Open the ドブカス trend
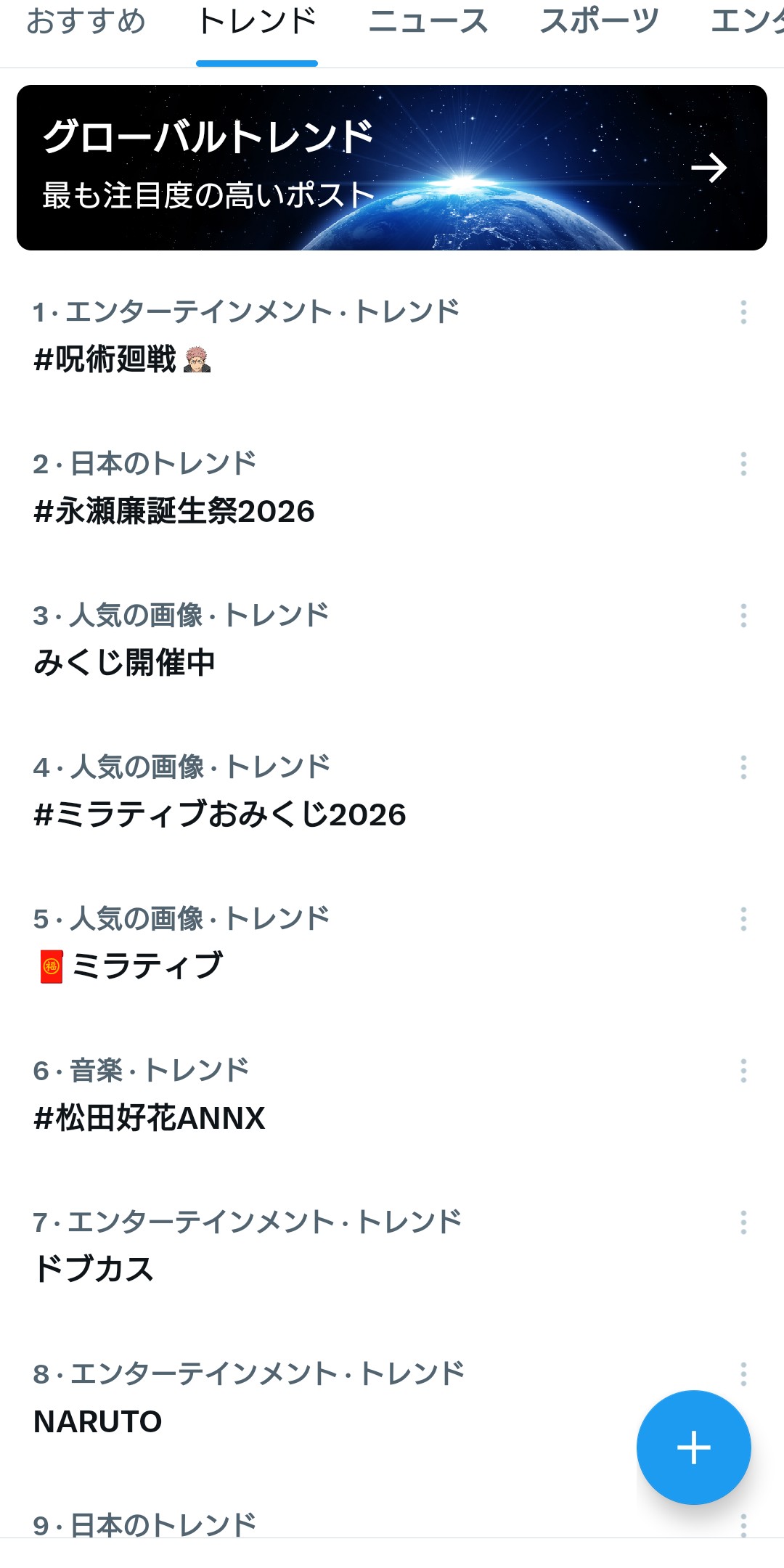Image resolution: width=784 pixels, height=1568 pixels. click(94, 1270)
